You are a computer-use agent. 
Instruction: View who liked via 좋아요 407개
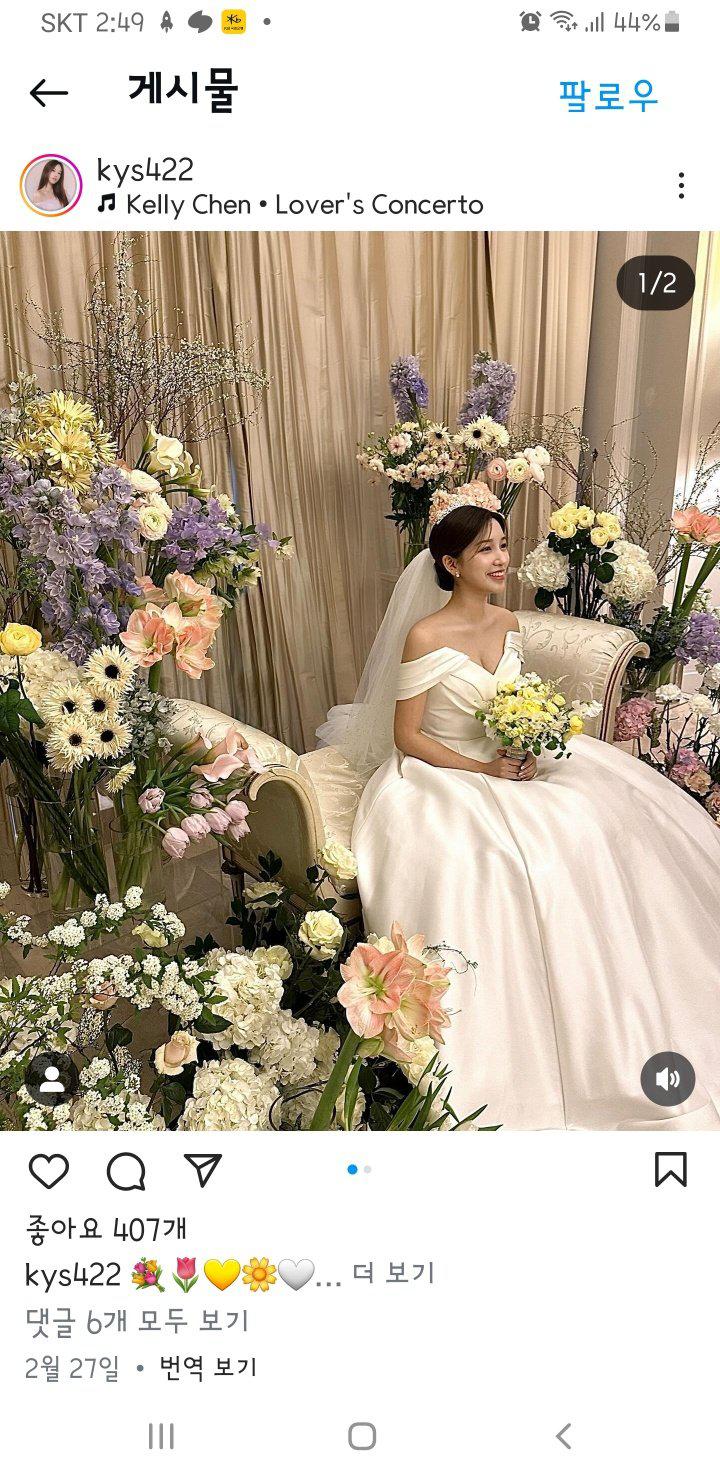[x=106, y=1229]
